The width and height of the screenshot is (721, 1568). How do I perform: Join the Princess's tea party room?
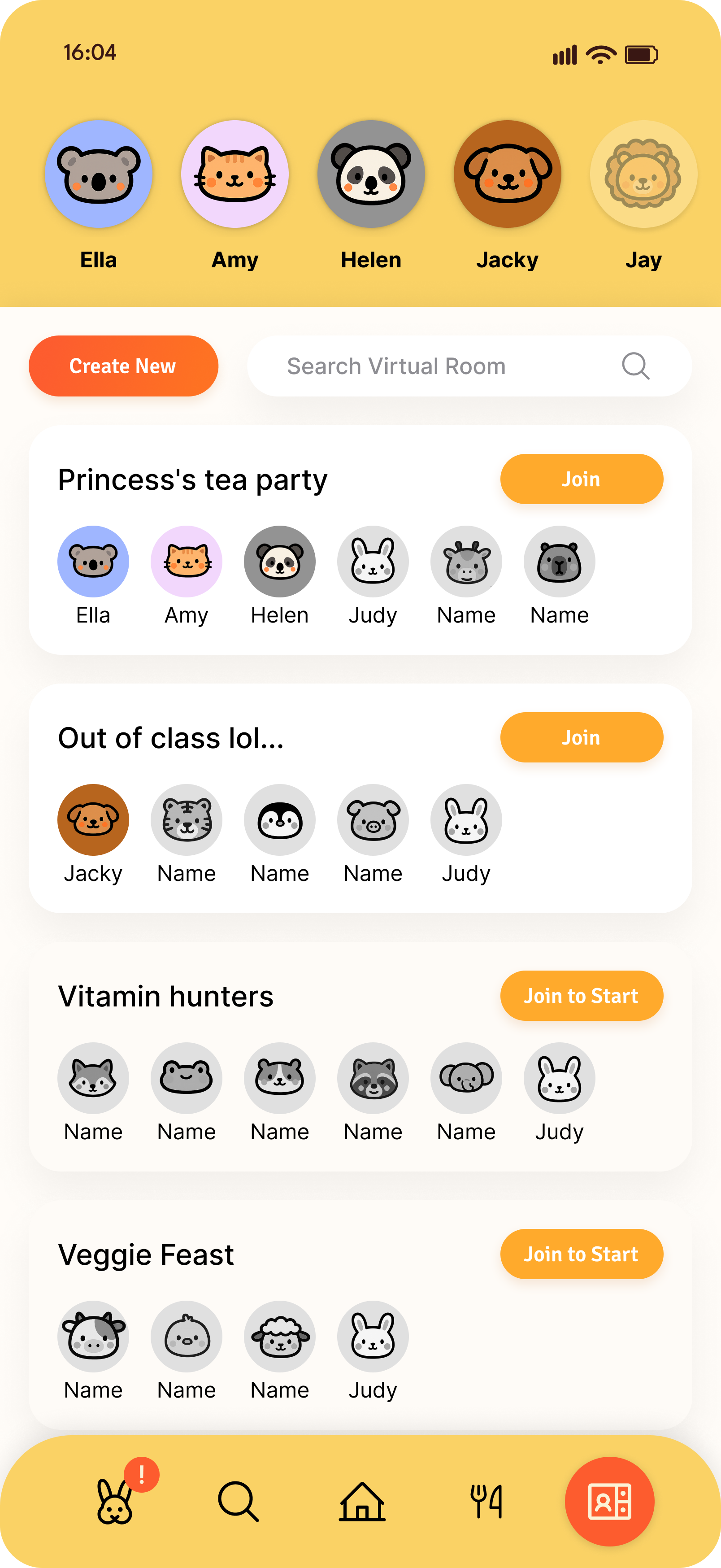(x=581, y=479)
